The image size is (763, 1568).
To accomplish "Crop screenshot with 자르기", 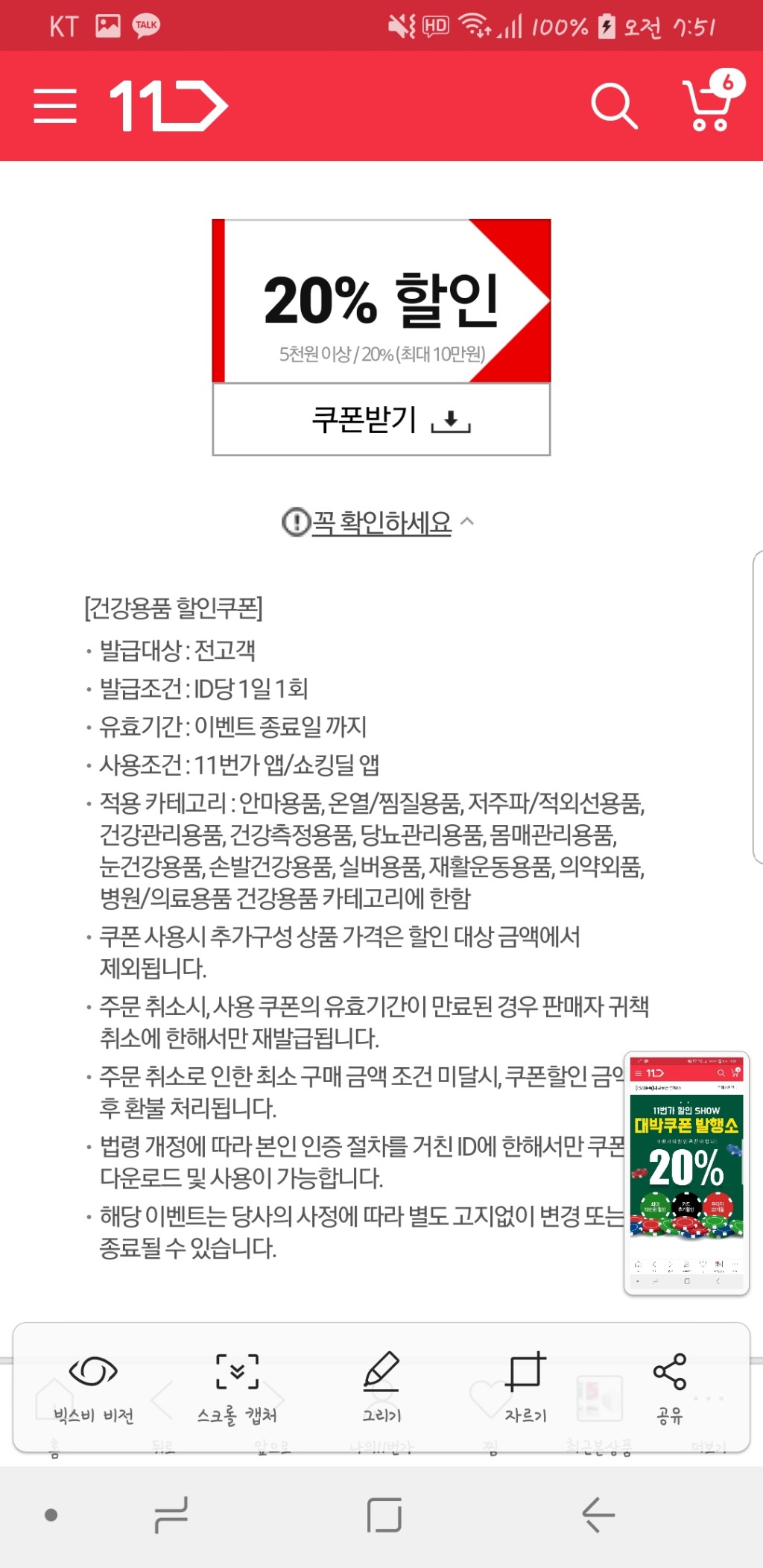I will click(x=525, y=1388).
